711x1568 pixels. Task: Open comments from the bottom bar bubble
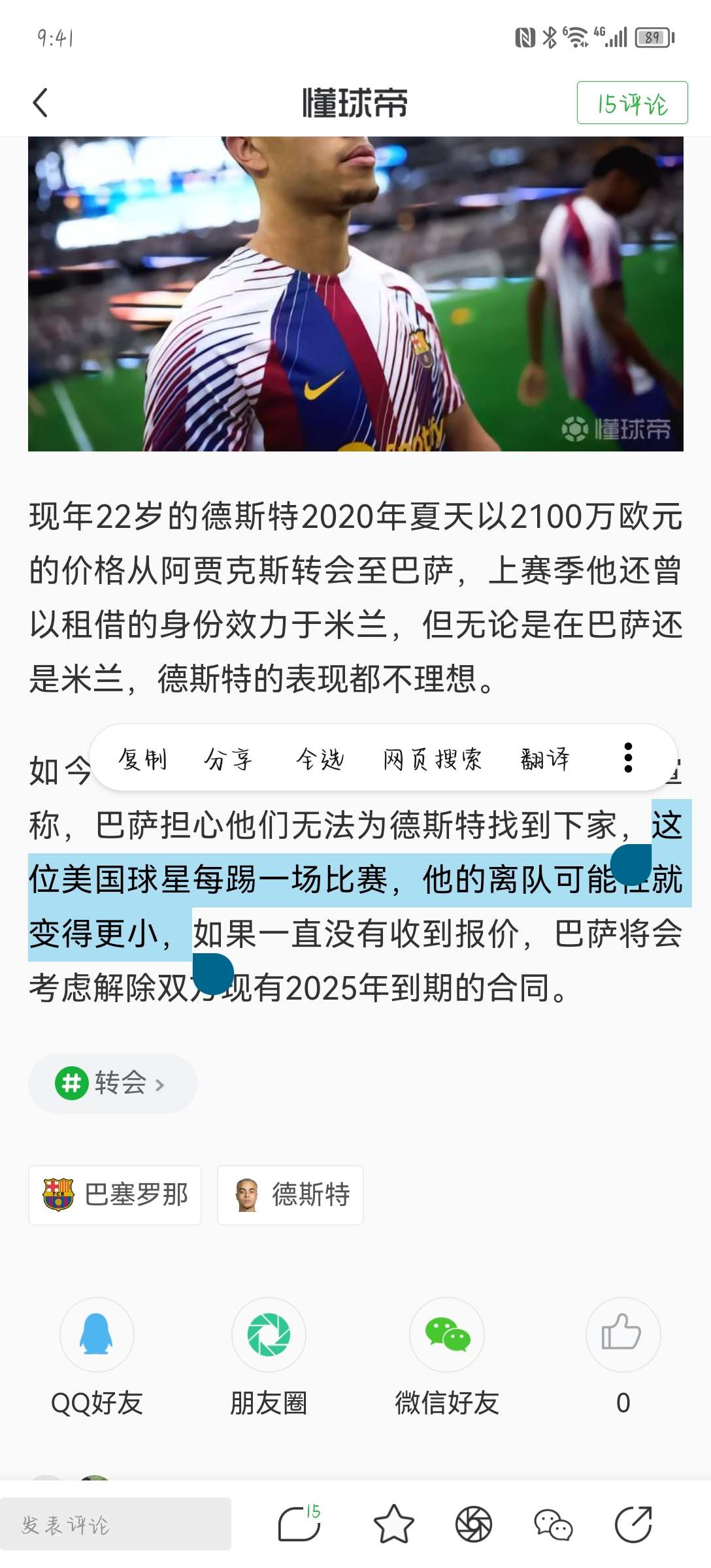click(299, 1524)
